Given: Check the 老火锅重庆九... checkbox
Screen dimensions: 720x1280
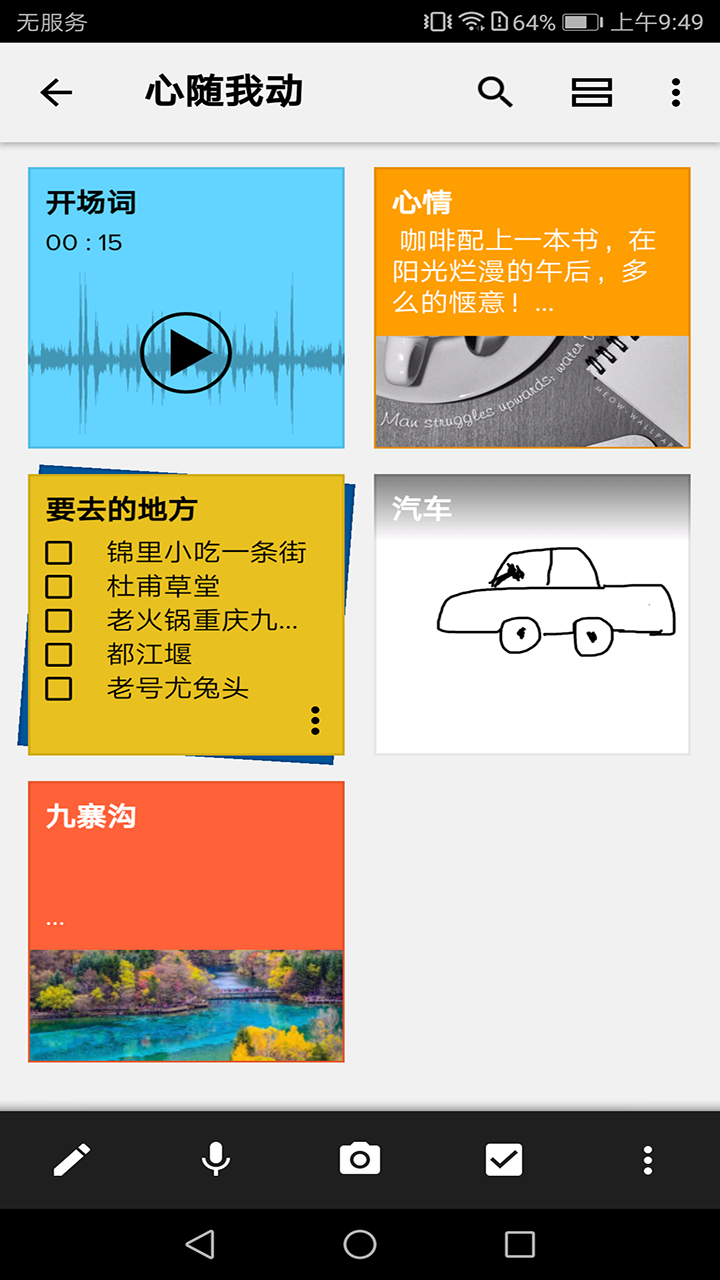Looking at the screenshot, I should [59, 621].
